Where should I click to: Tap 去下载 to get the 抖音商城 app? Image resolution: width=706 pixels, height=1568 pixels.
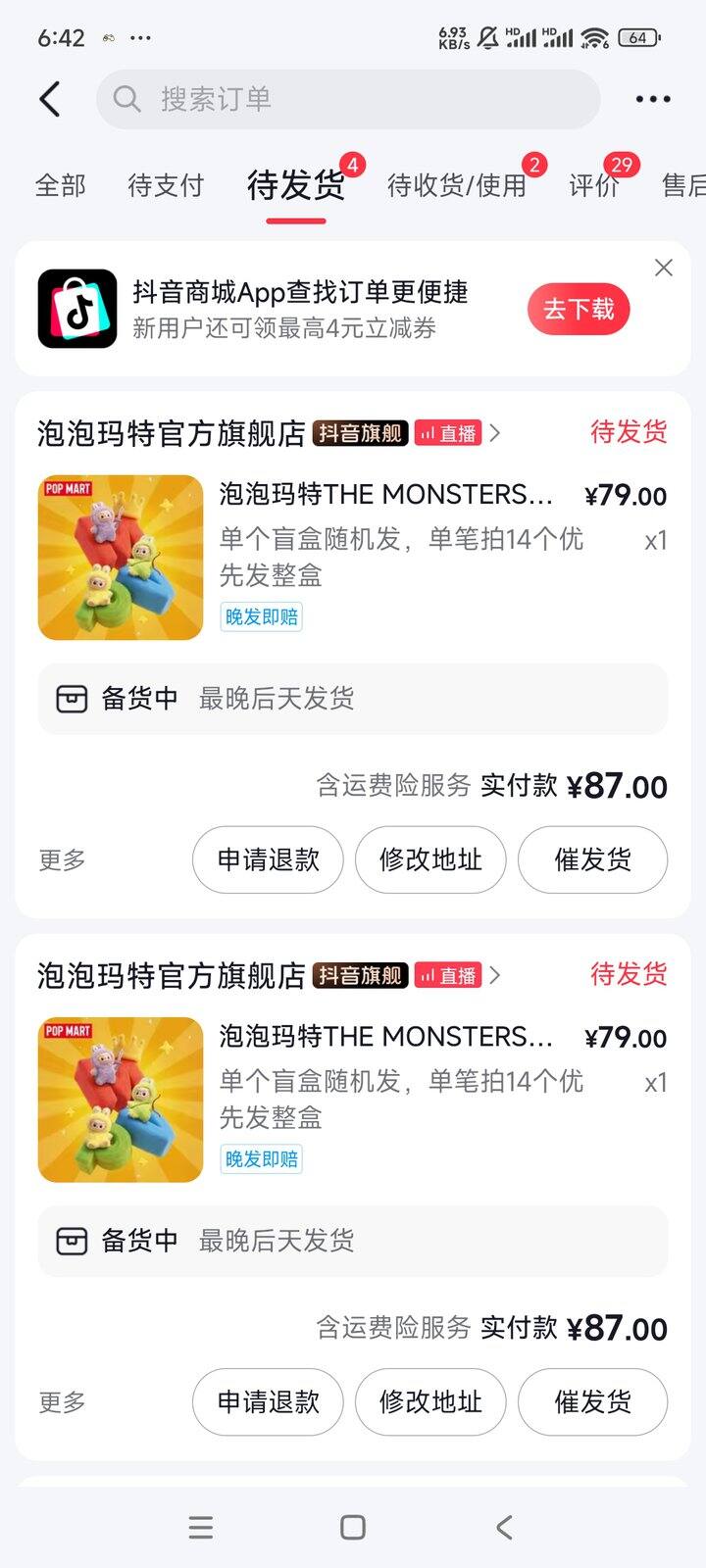pyautogui.click(x=579, y=310)
